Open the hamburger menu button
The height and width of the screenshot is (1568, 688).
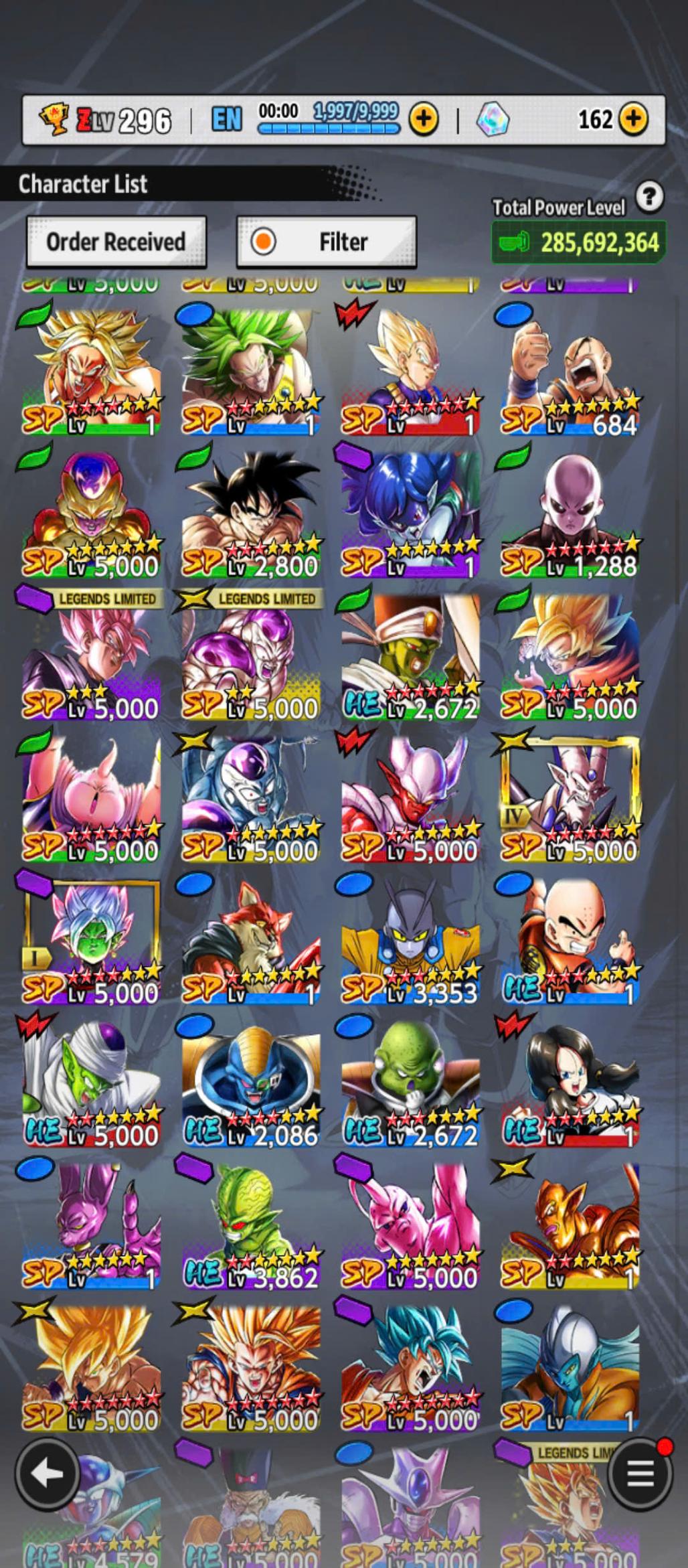coord(639,1473)
